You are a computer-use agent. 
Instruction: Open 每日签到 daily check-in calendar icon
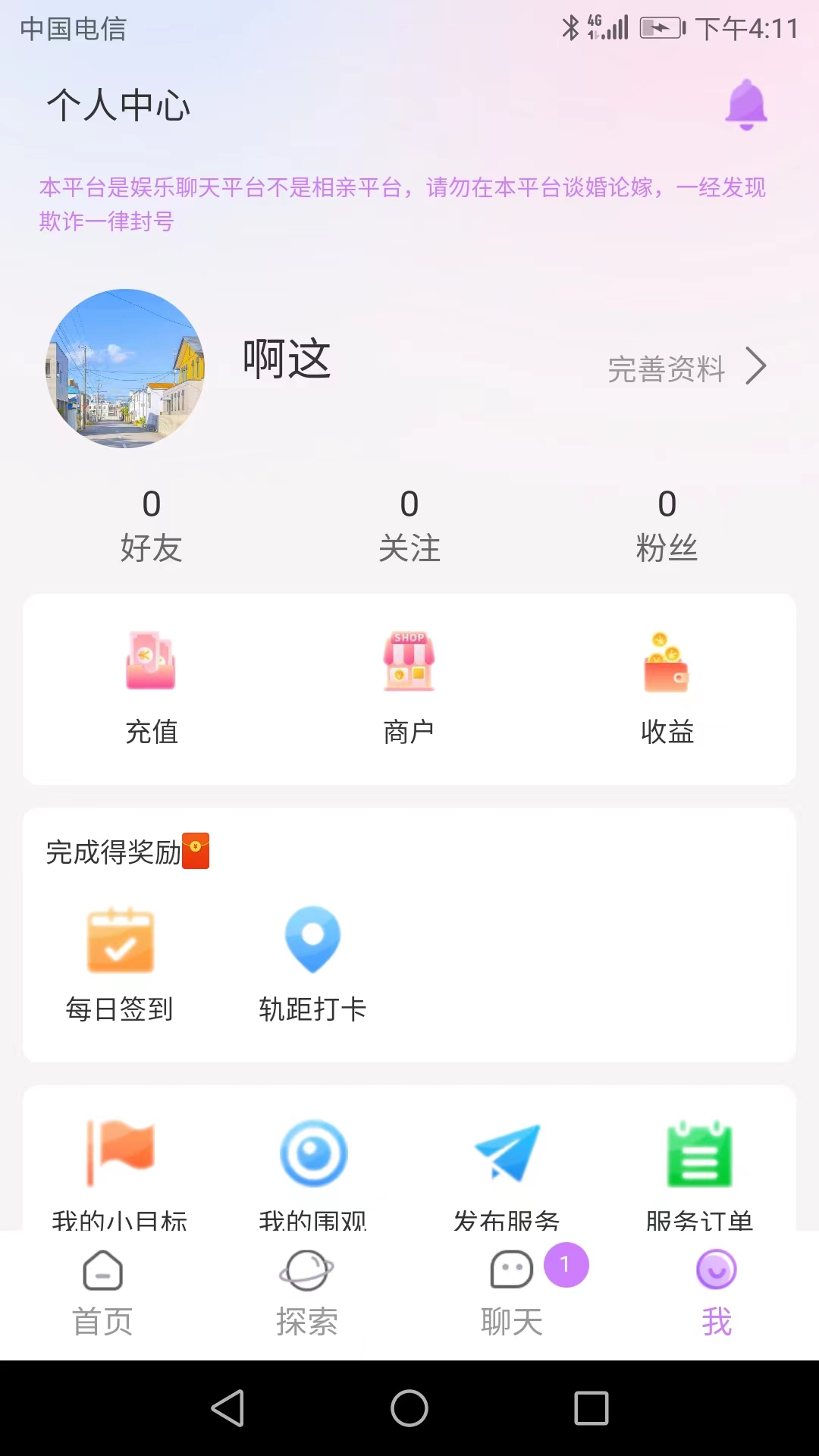click(120, 940)
